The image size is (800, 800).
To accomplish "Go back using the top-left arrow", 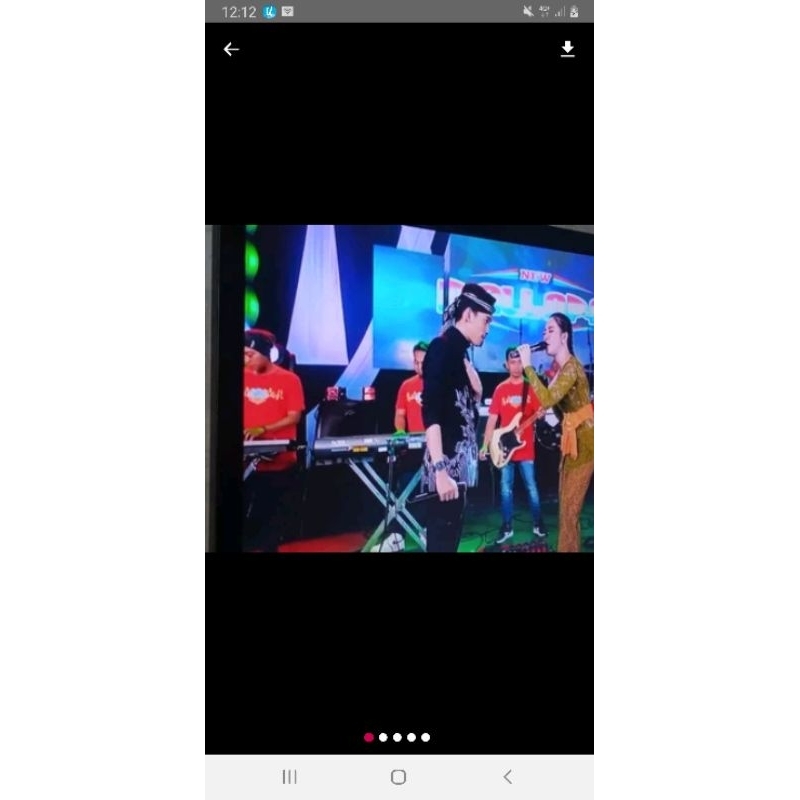I will 231,49.
